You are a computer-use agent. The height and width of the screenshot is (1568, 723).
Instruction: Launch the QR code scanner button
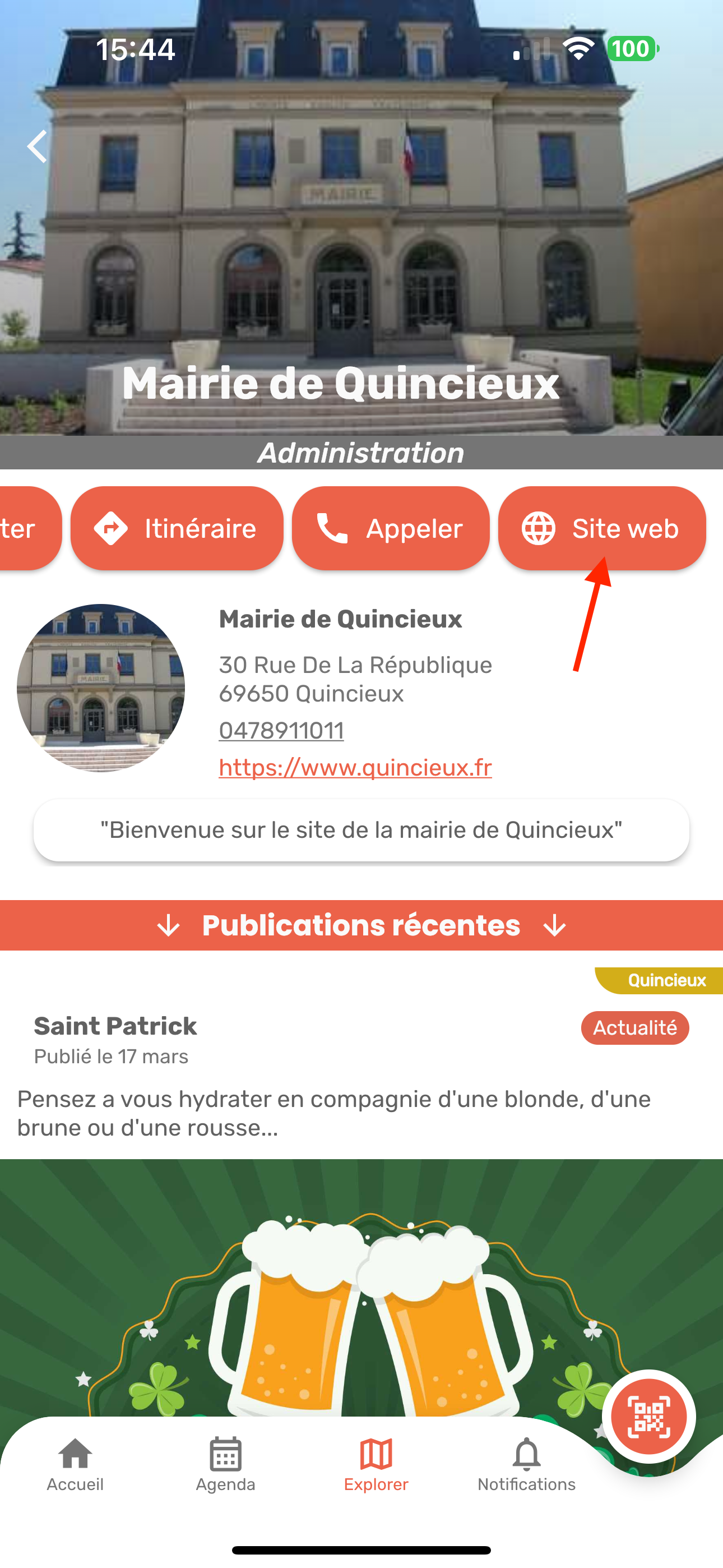648,1417
